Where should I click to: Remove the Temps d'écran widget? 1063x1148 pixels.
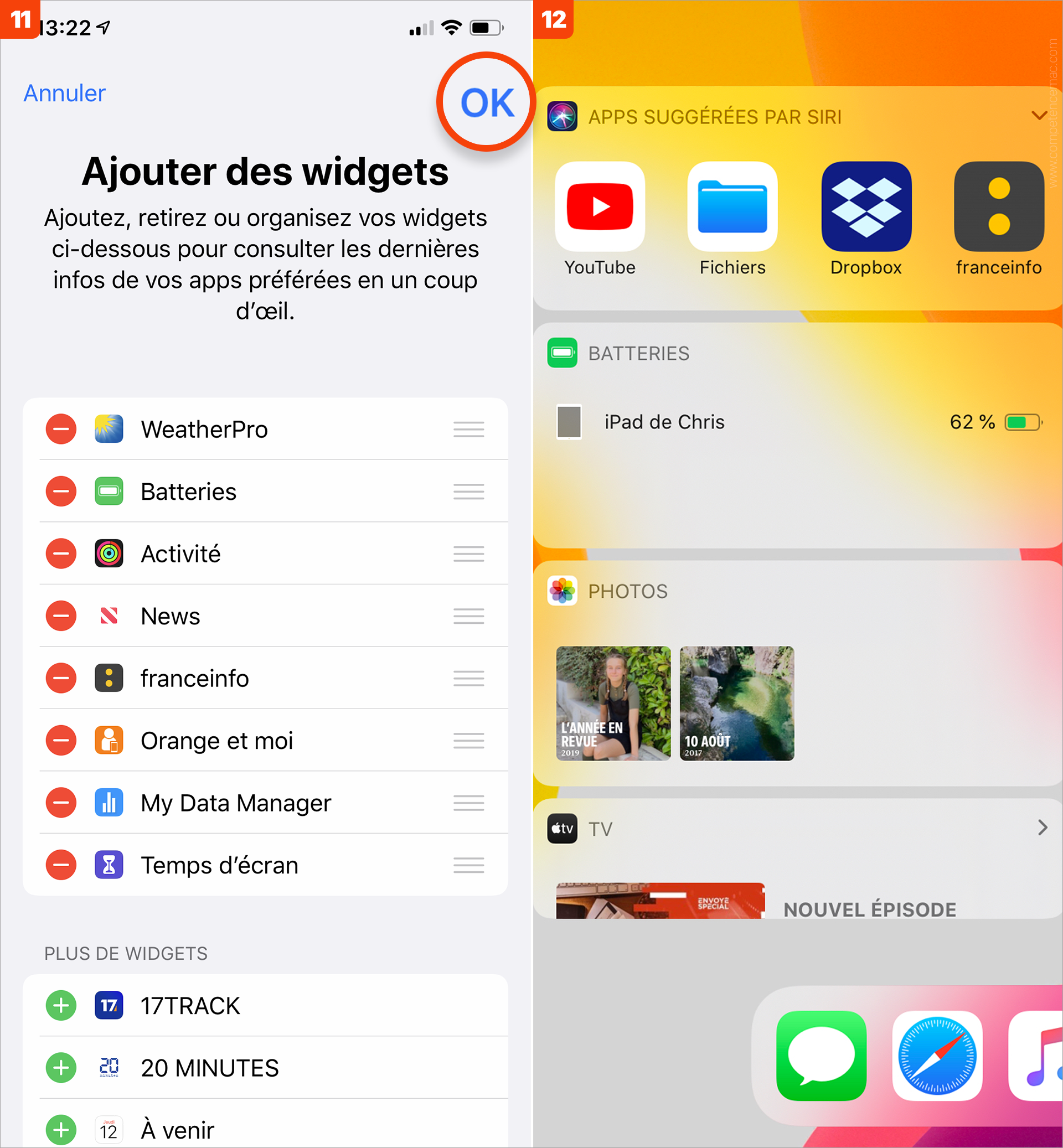tap(61, 865)
